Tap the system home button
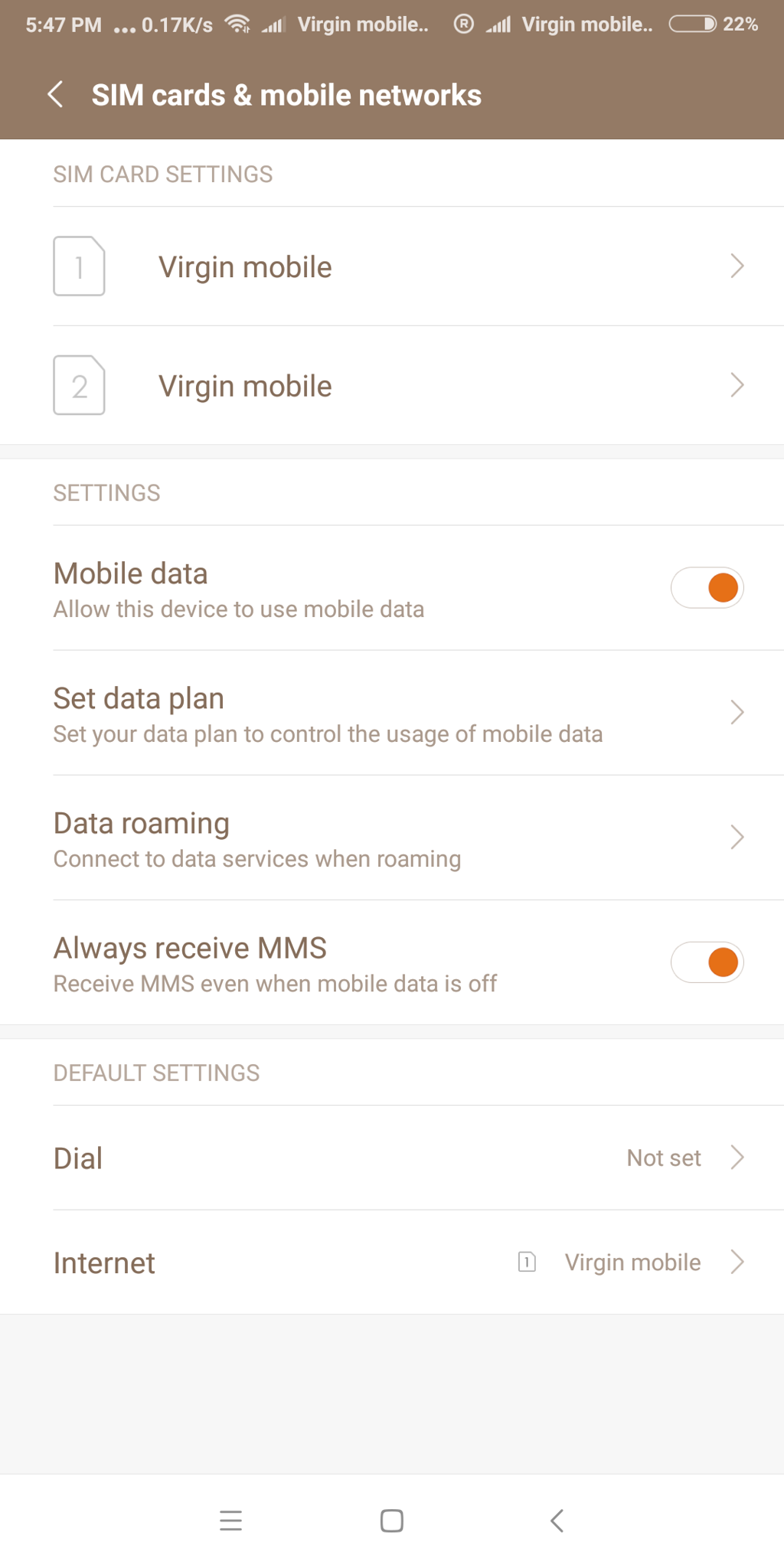The image size is (784, 1568). tap(392, 1521)
